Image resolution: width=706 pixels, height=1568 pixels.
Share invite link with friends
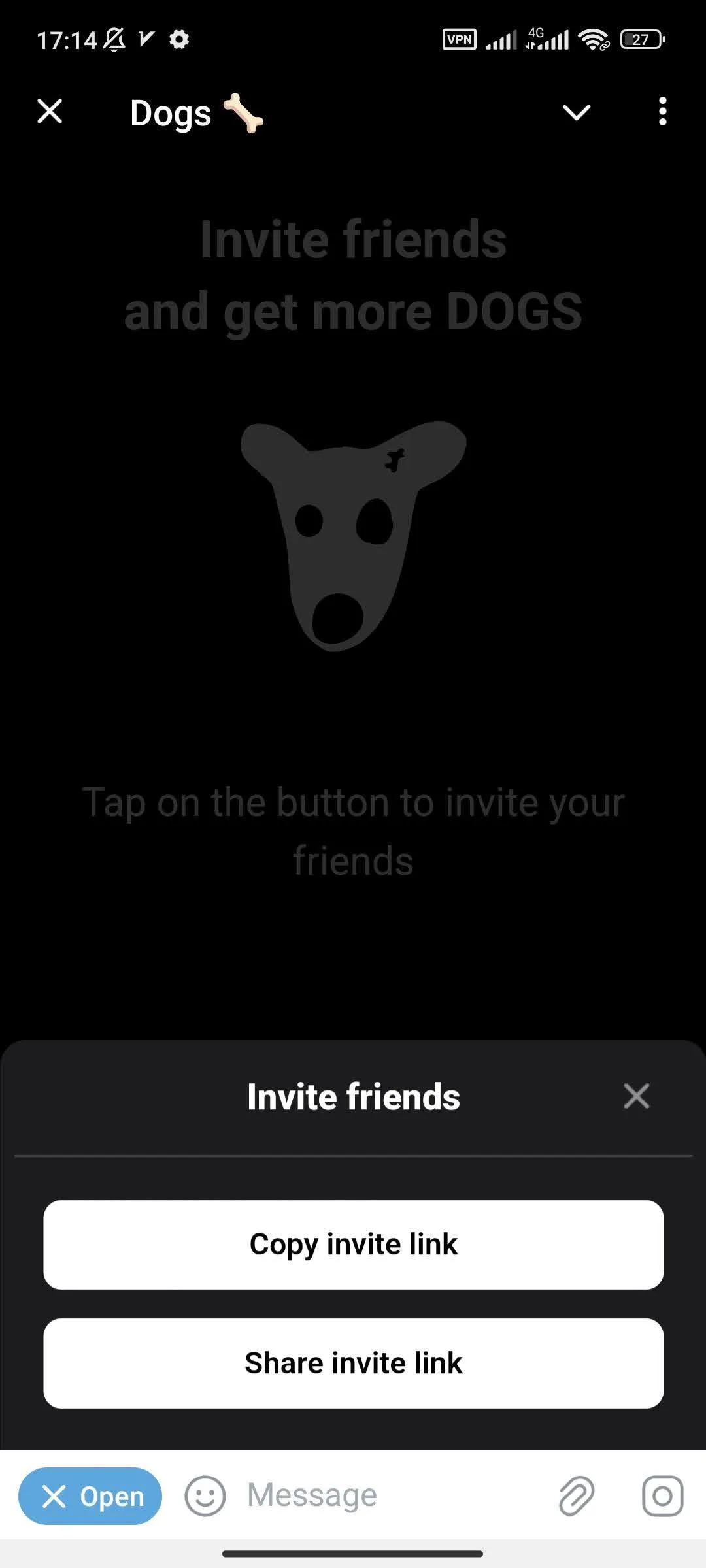(353, 1364)
